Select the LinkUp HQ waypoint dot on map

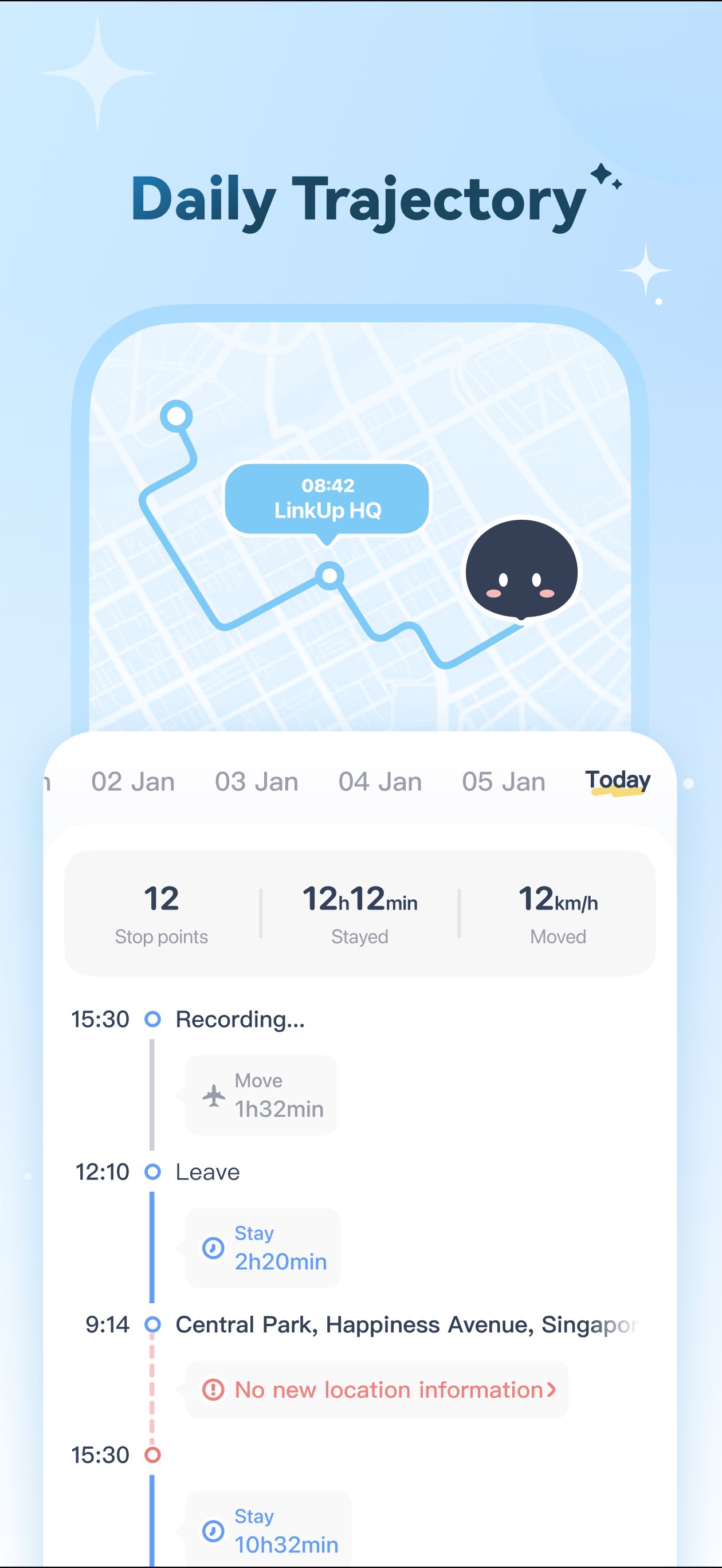pyautogui.click(x=329, y=575)
